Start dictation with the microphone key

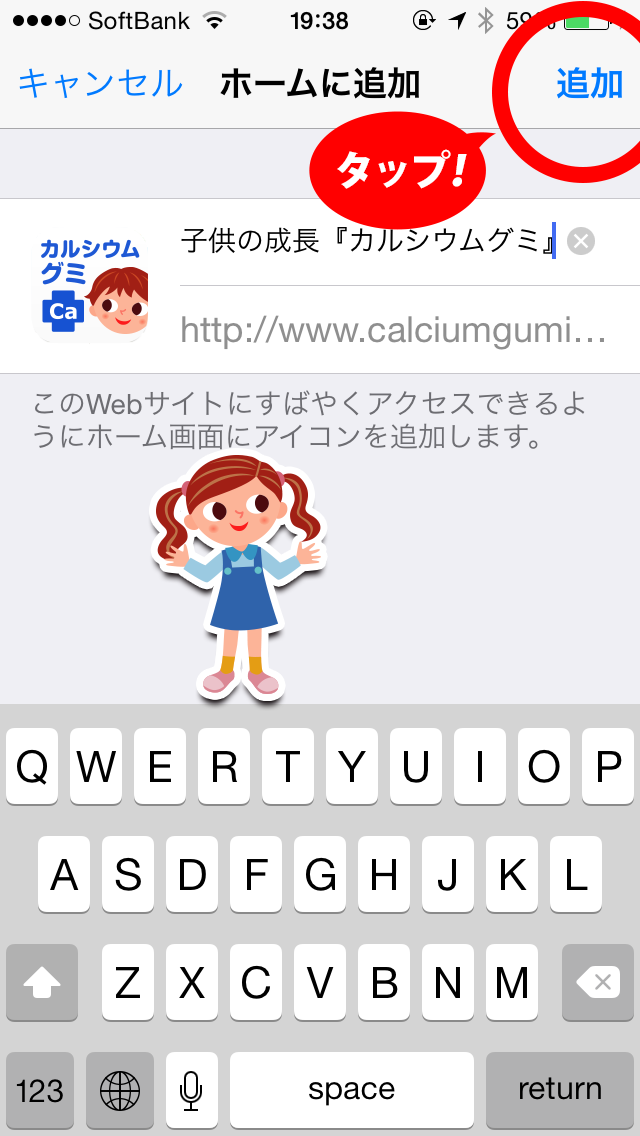(x=191, y=1089)
